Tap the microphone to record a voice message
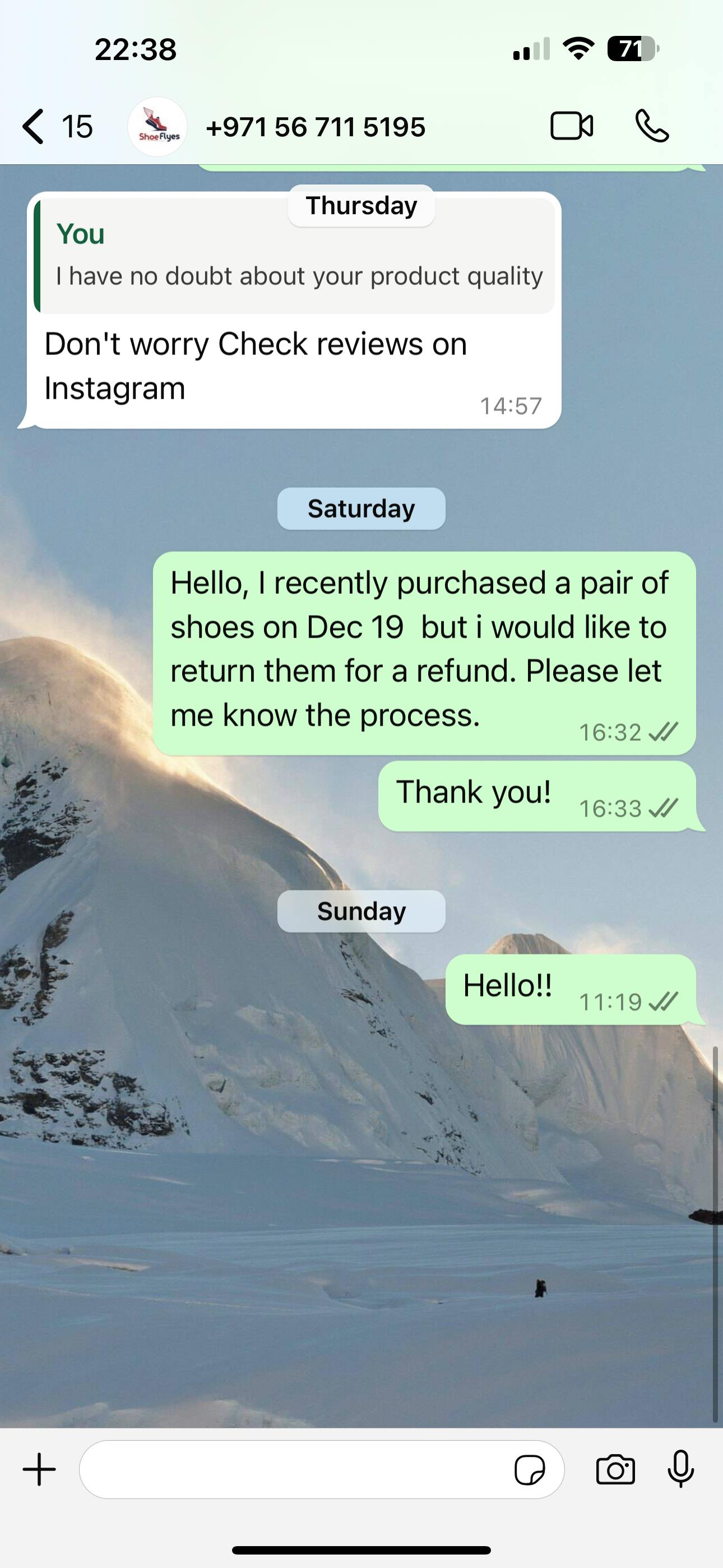Viewport: 723px width, 1568px height. 680,1469
